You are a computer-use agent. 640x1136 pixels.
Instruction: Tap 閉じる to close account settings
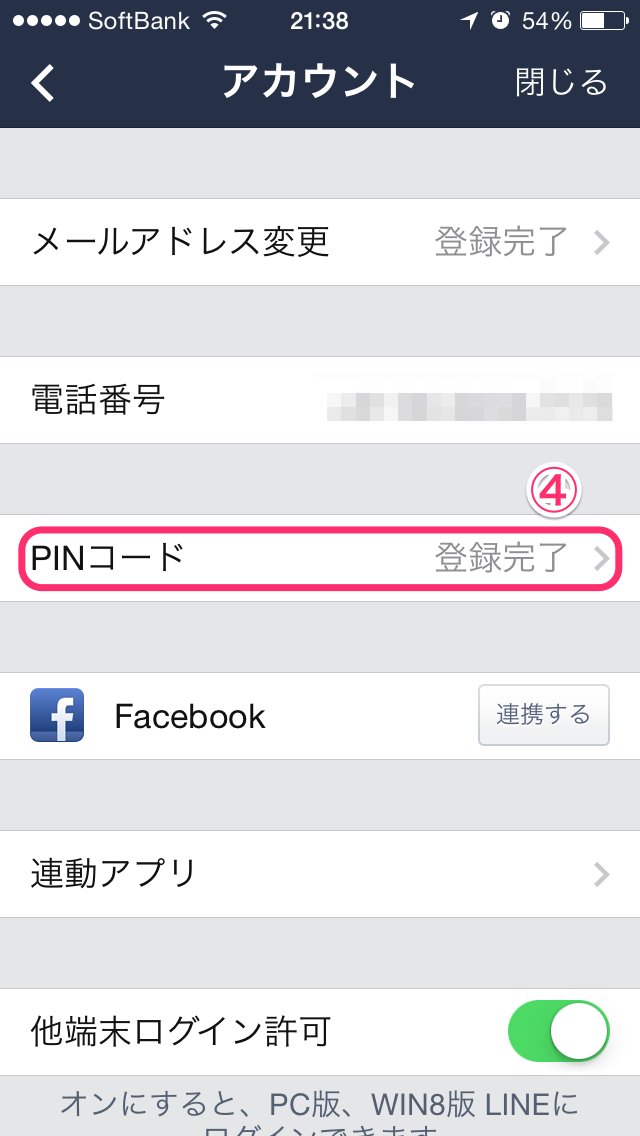click(x=561, y=83)
